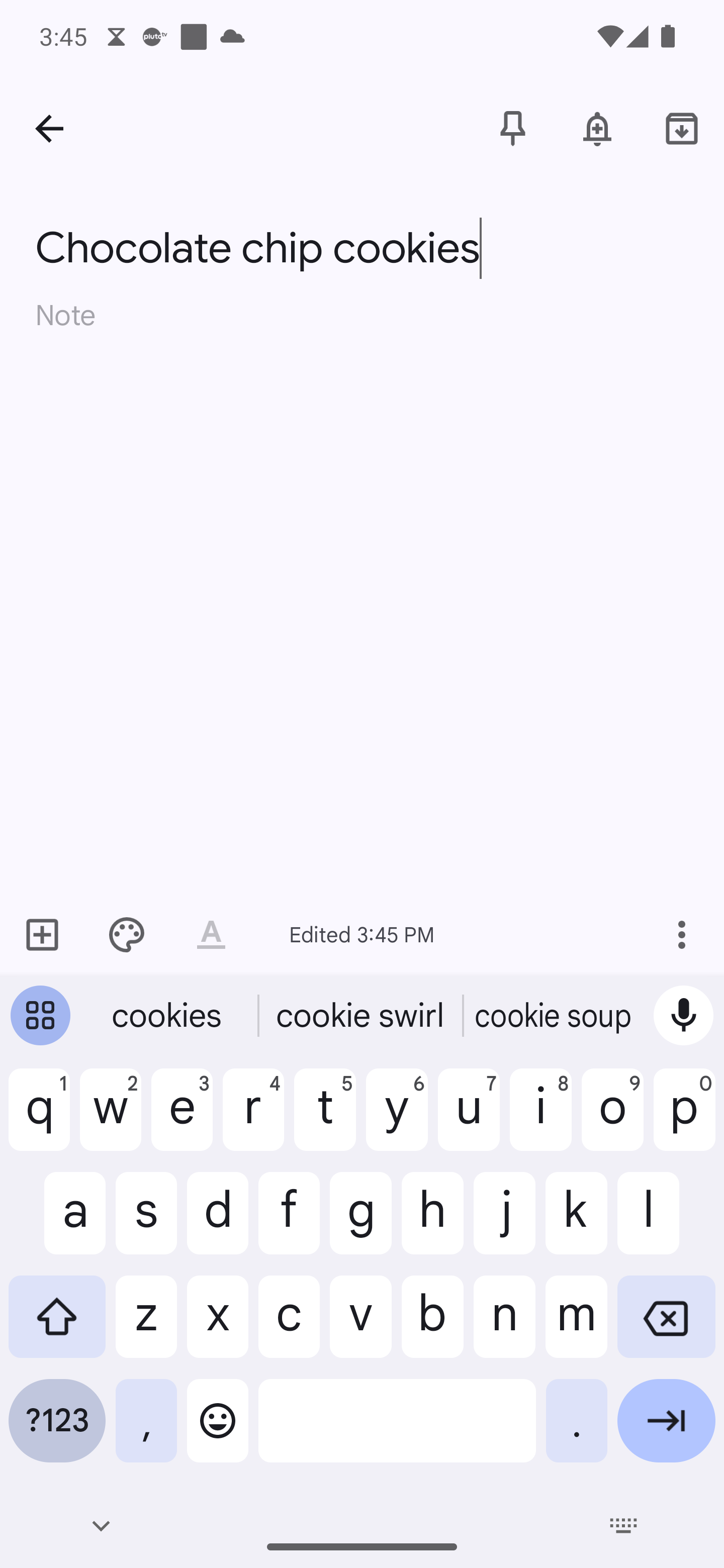Tap the backspace key
724x1568 pixels.
666,1317
